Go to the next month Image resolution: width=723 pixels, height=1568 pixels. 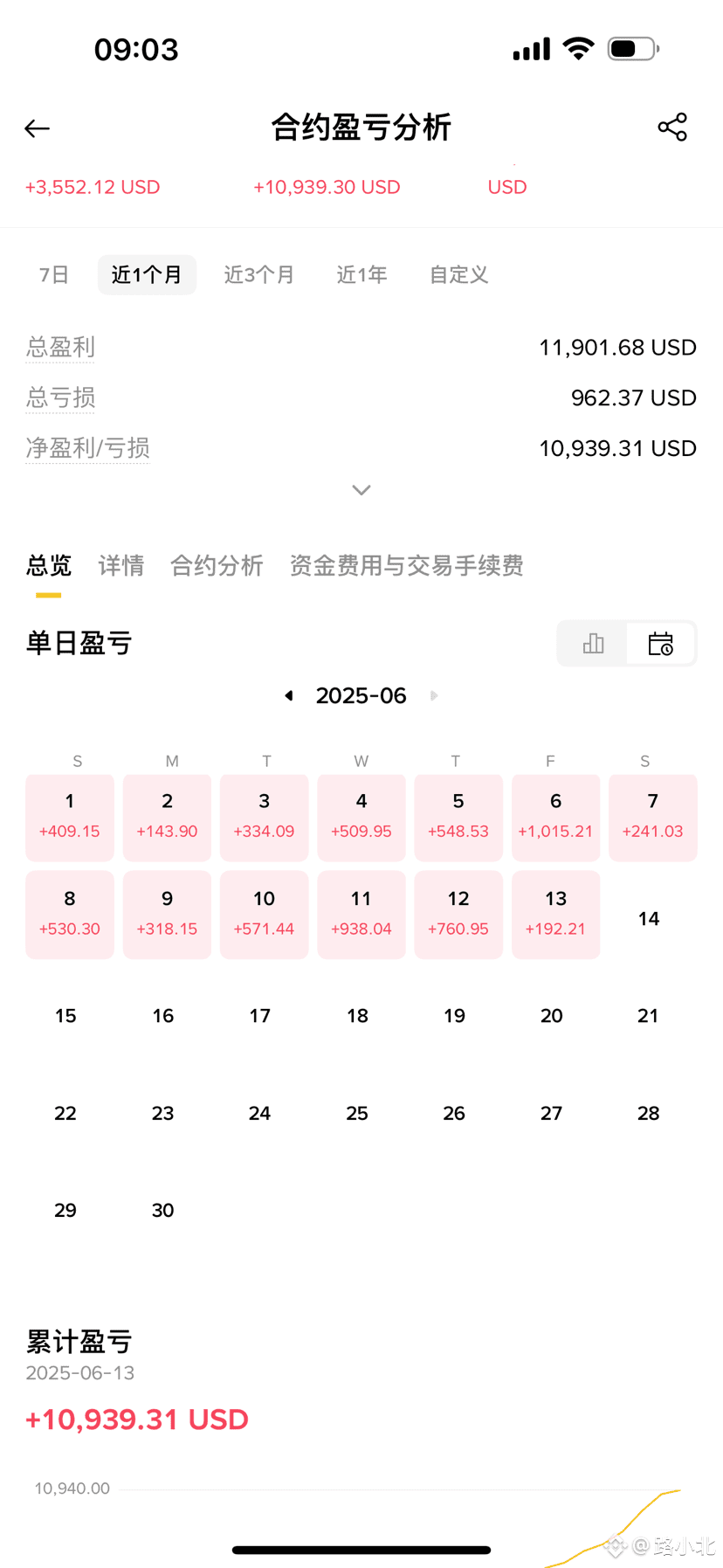(434, 695)
